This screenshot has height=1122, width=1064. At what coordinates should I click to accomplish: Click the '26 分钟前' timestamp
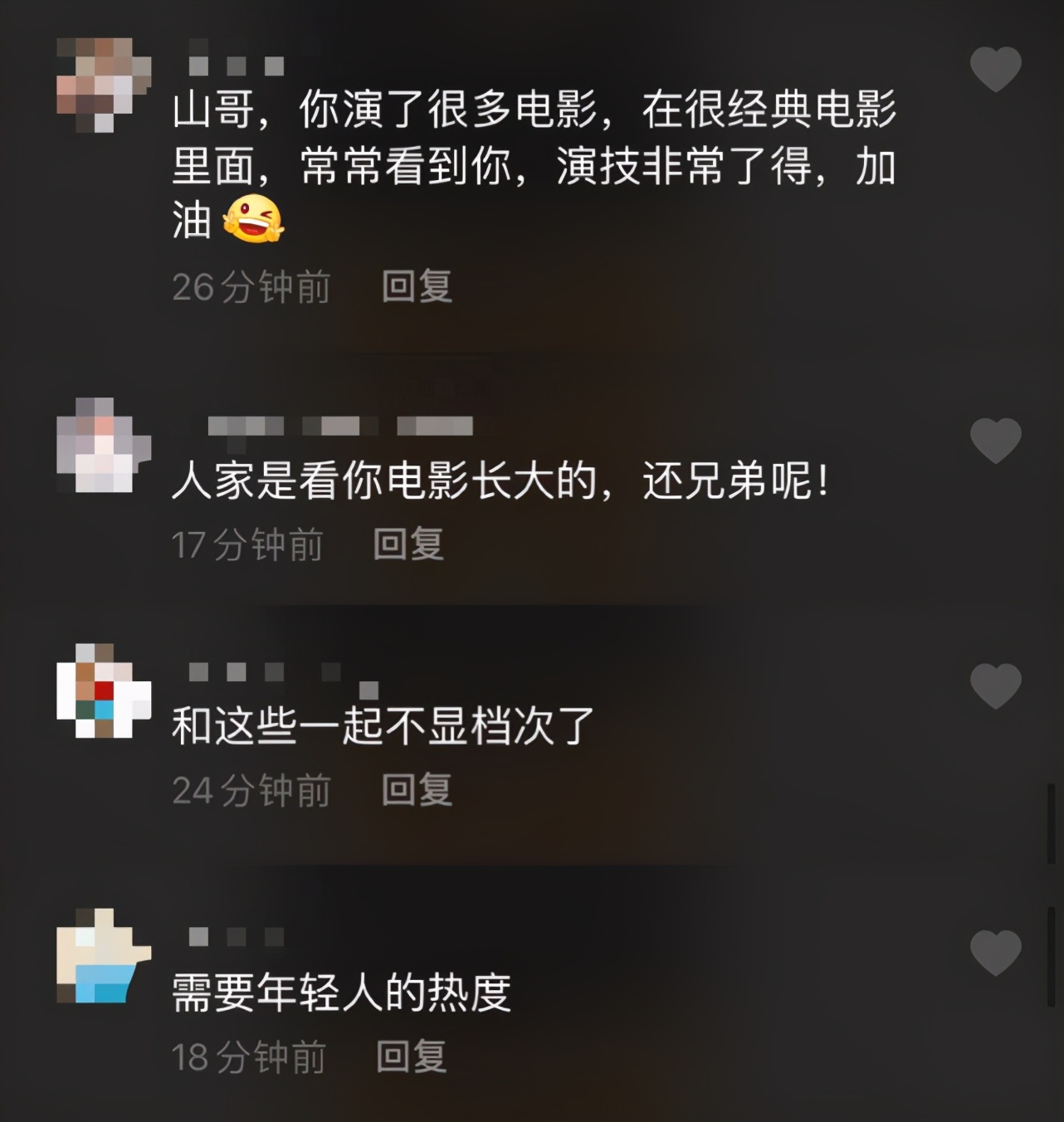pos(251,286)
